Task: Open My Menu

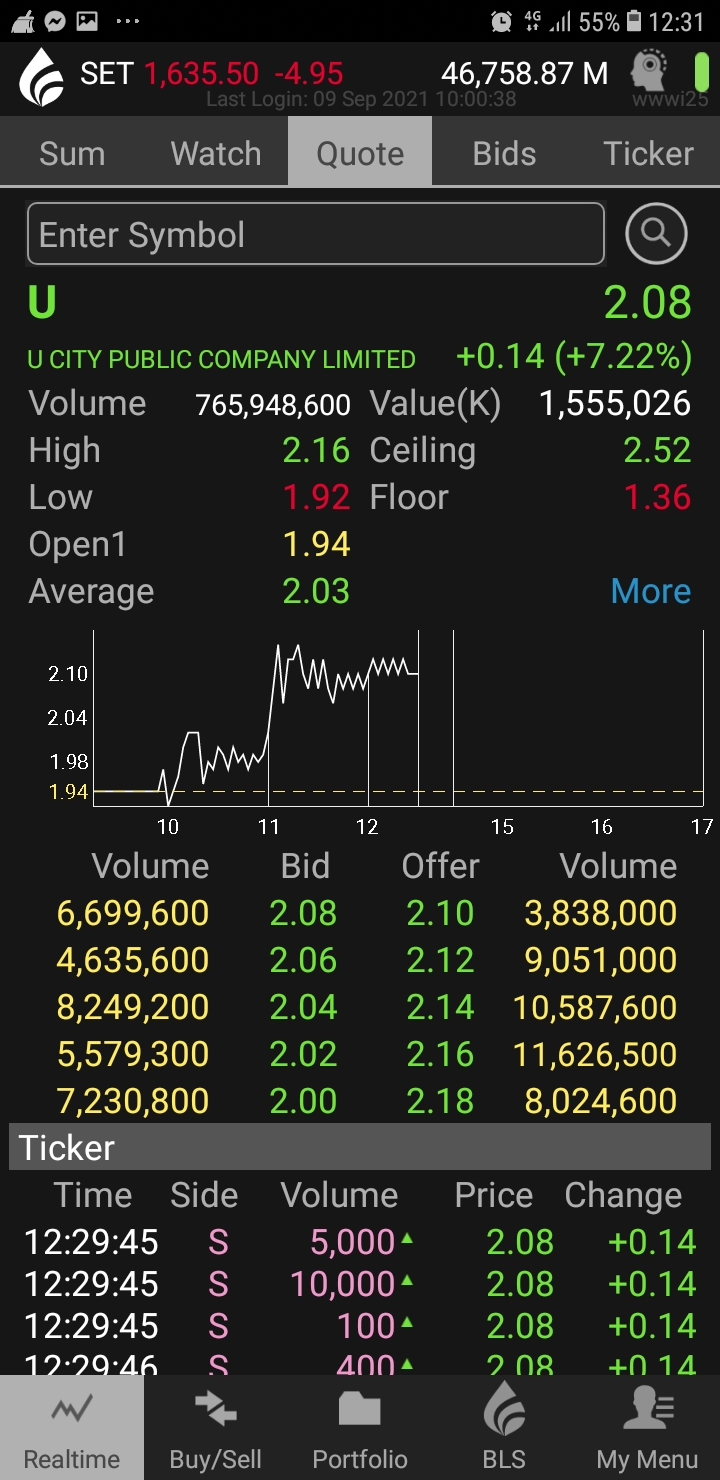Action: [x=648, y=1428]
